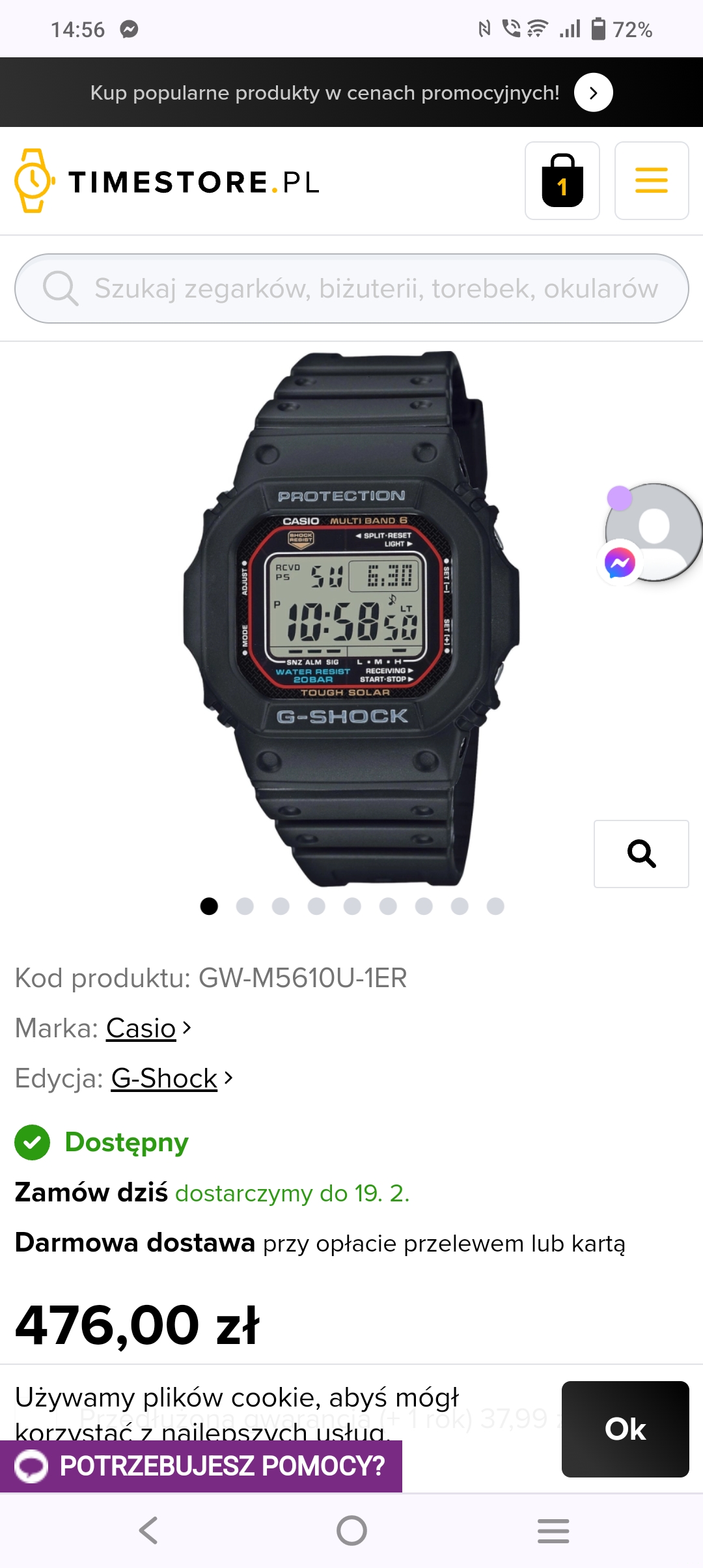The height and width of the screenshot is (1568, 703).
Task: Open the G-Shock edition link
Action: click(164, 1078)
